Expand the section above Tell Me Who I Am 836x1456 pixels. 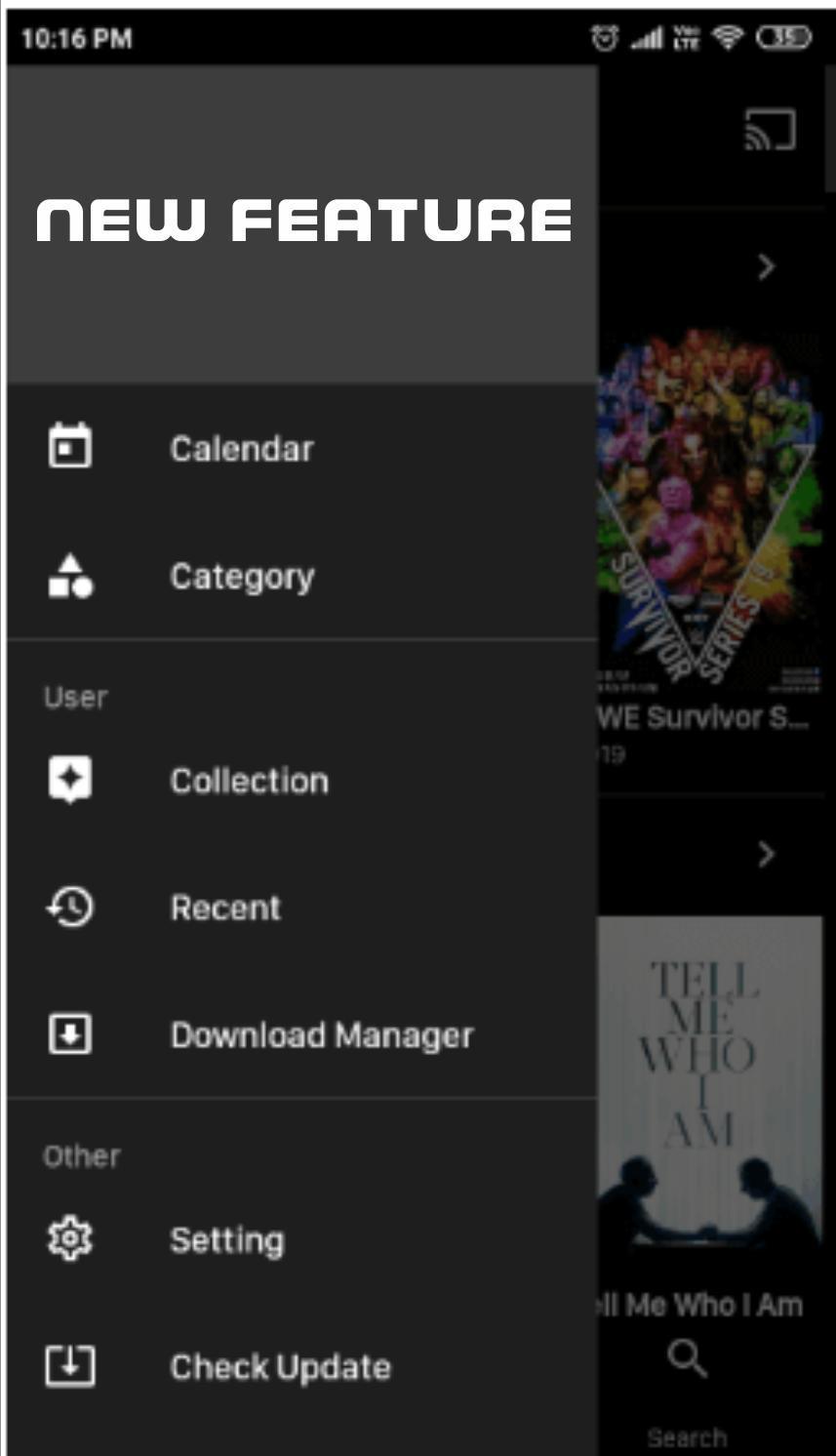tap(767, 855)
